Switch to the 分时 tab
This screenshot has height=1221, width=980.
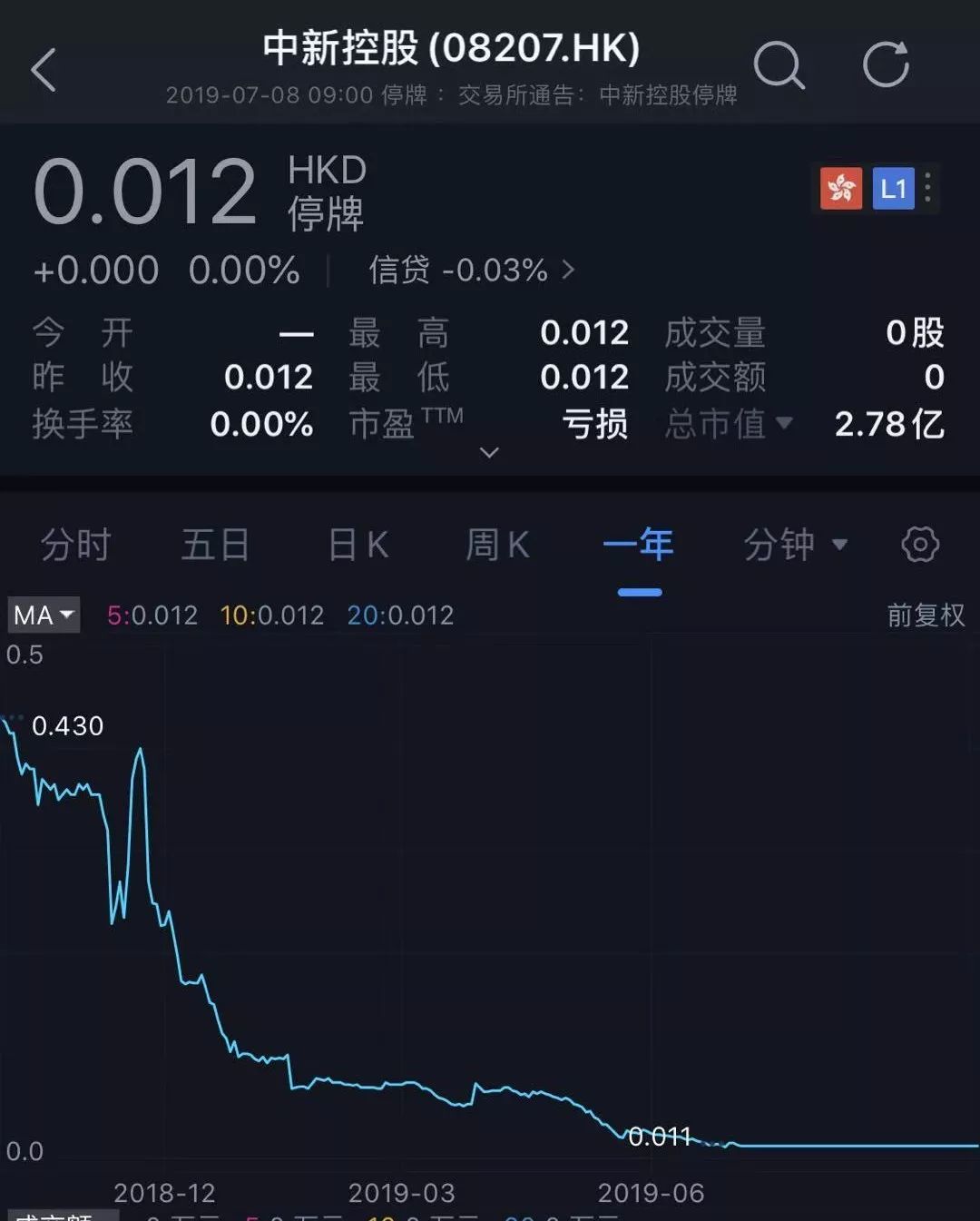76,545
